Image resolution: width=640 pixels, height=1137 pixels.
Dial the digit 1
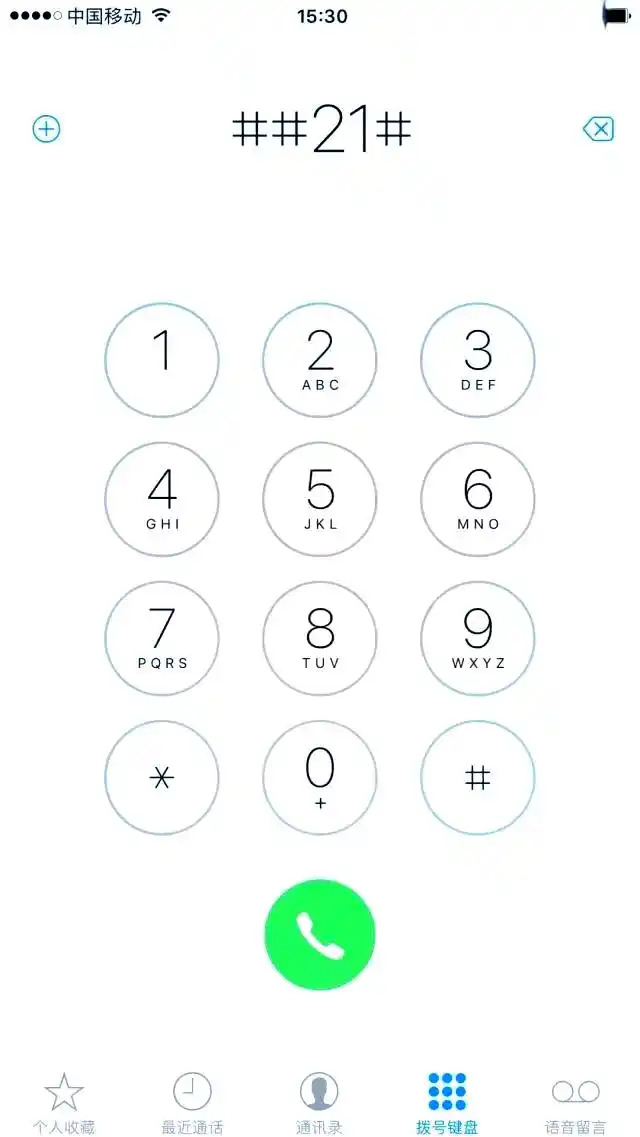(x=162, y=360)
